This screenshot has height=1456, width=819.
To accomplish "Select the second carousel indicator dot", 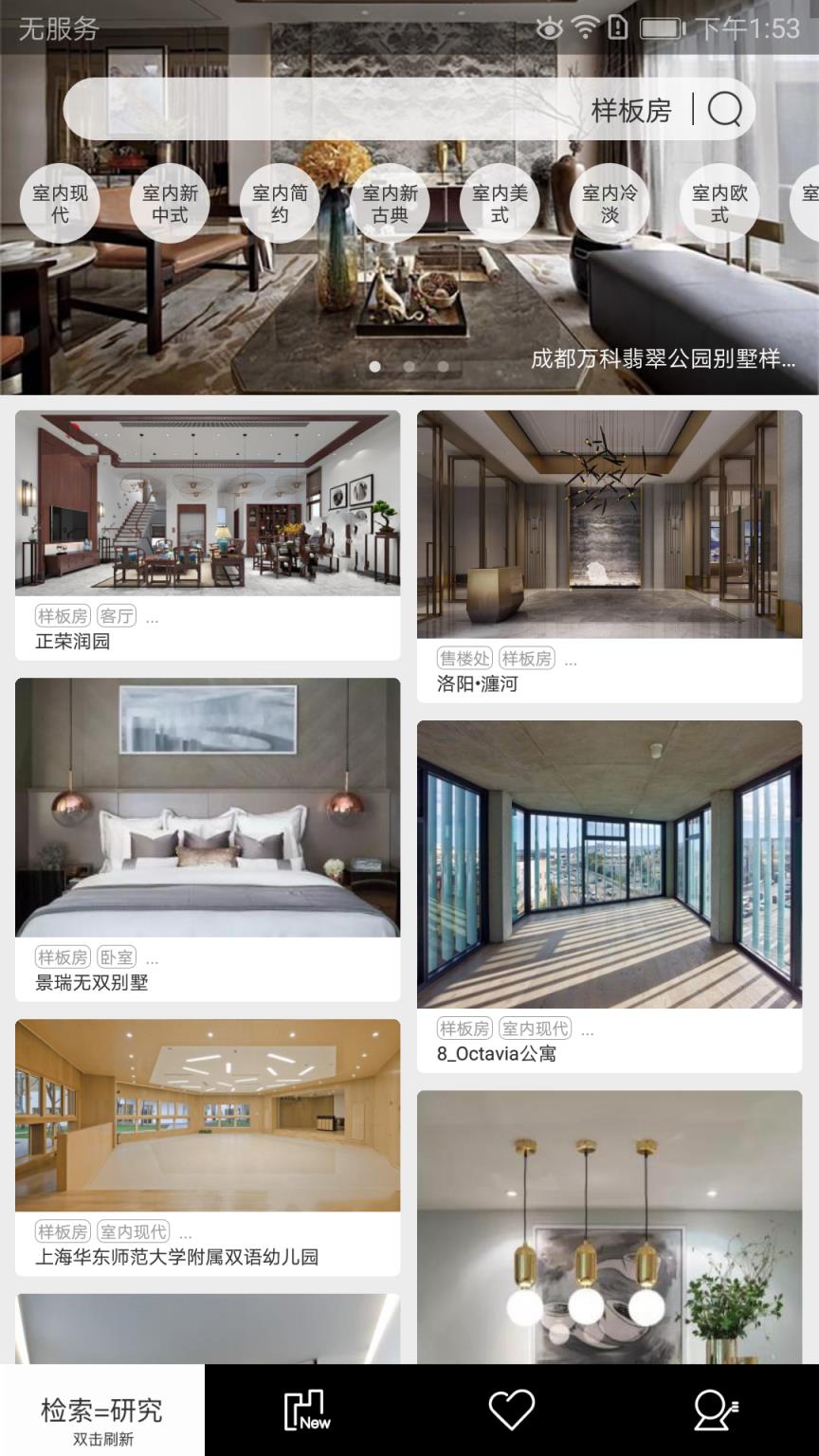I will [409, 366].
